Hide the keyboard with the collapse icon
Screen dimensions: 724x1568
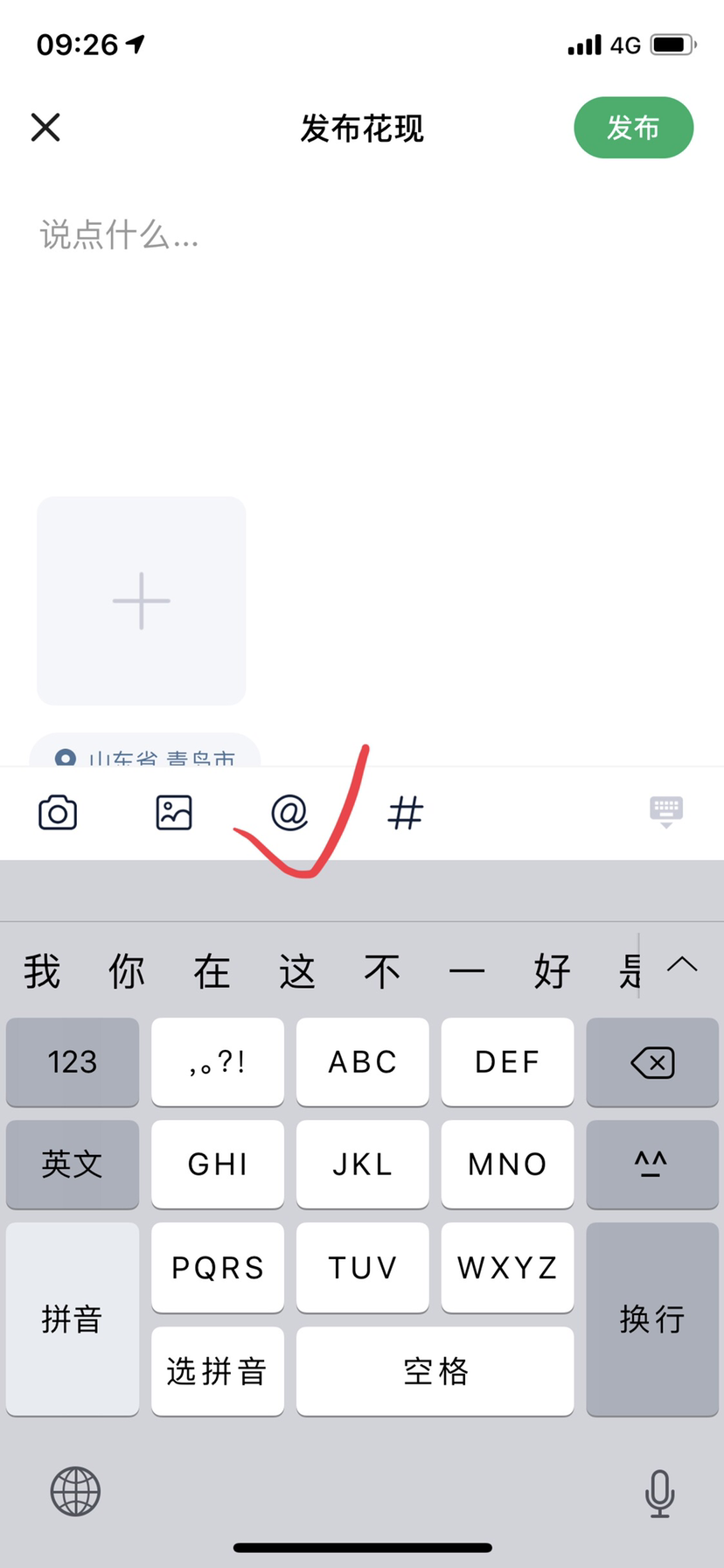(x=665, y=812)
